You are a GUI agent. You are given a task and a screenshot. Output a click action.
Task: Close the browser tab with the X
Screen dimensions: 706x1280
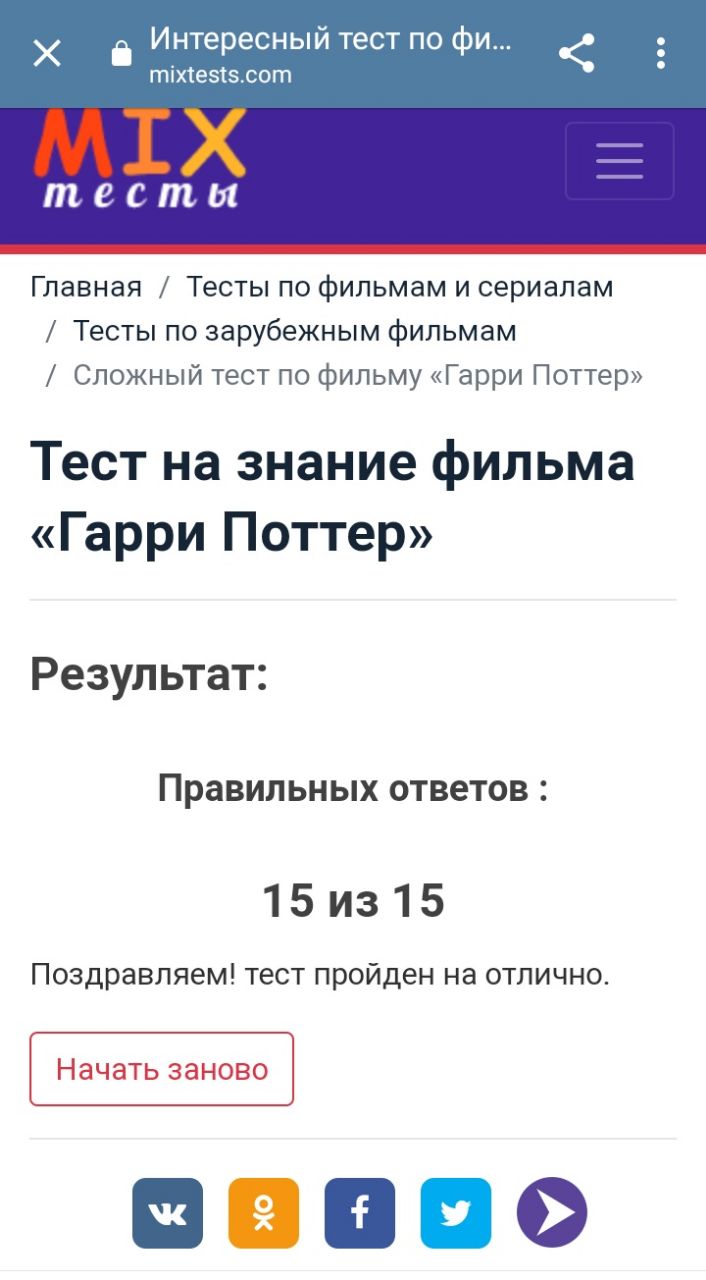pyautogui.click(x=47, y=53)
